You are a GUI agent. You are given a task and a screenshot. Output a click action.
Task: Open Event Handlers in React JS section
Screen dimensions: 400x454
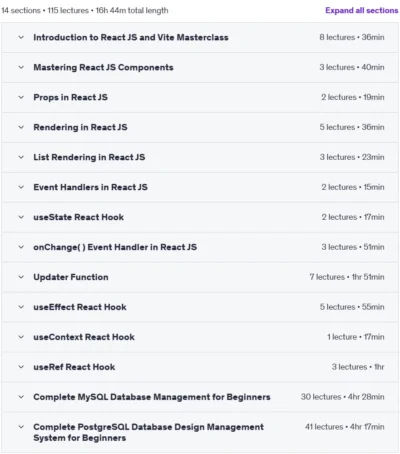(x=200, y=187)
